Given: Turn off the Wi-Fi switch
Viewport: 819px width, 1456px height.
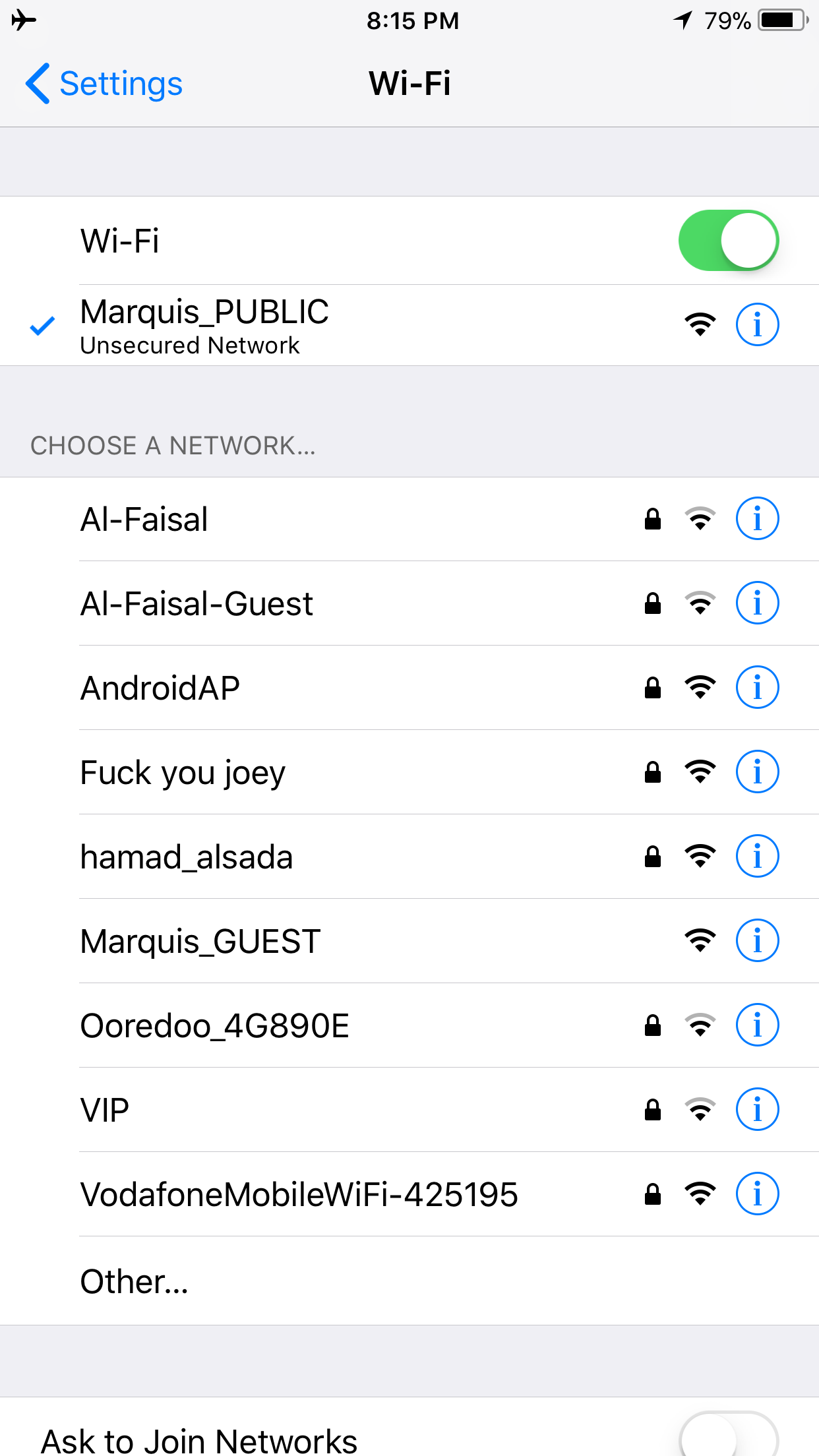Looking at the screenshot, I should point(728,241).
